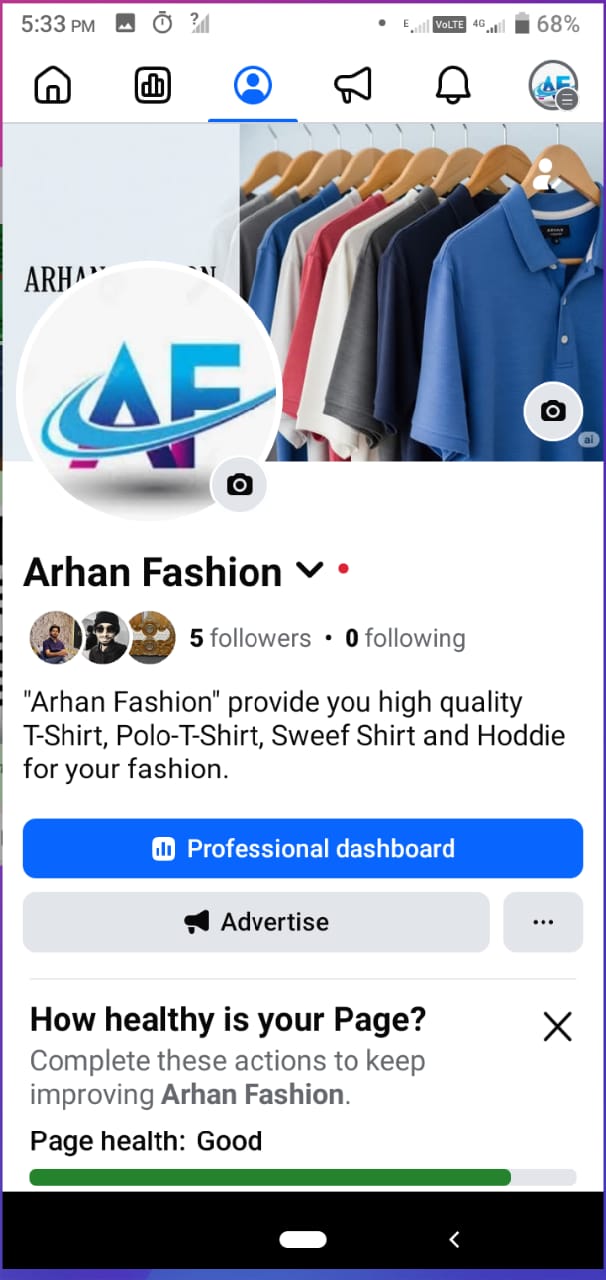Open the notifications bell

(453, 86)
